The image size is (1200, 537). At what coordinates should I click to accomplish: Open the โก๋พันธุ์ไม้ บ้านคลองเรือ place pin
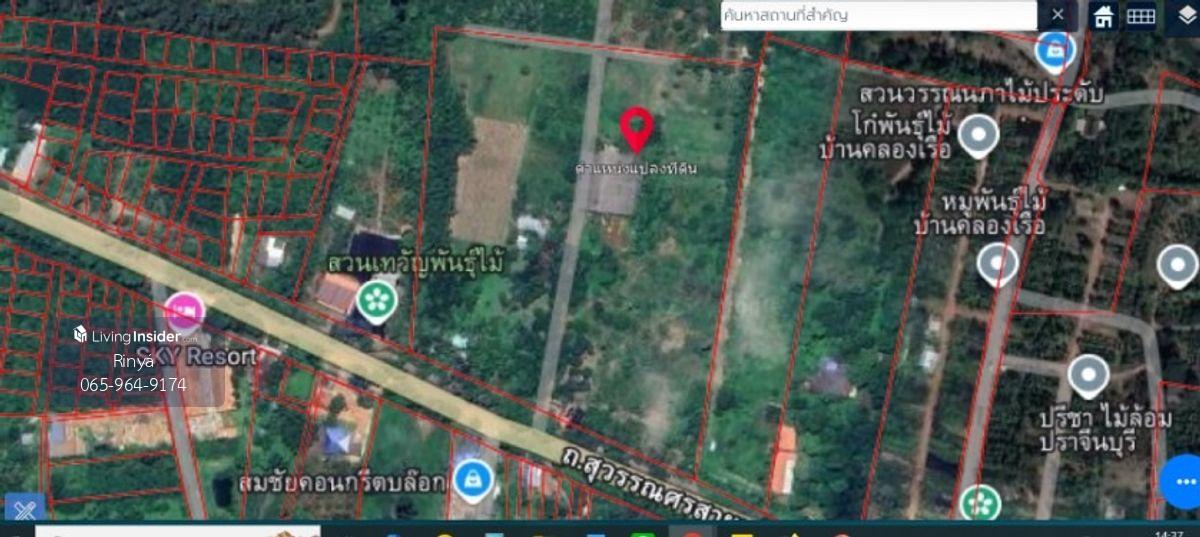point(978,136)
